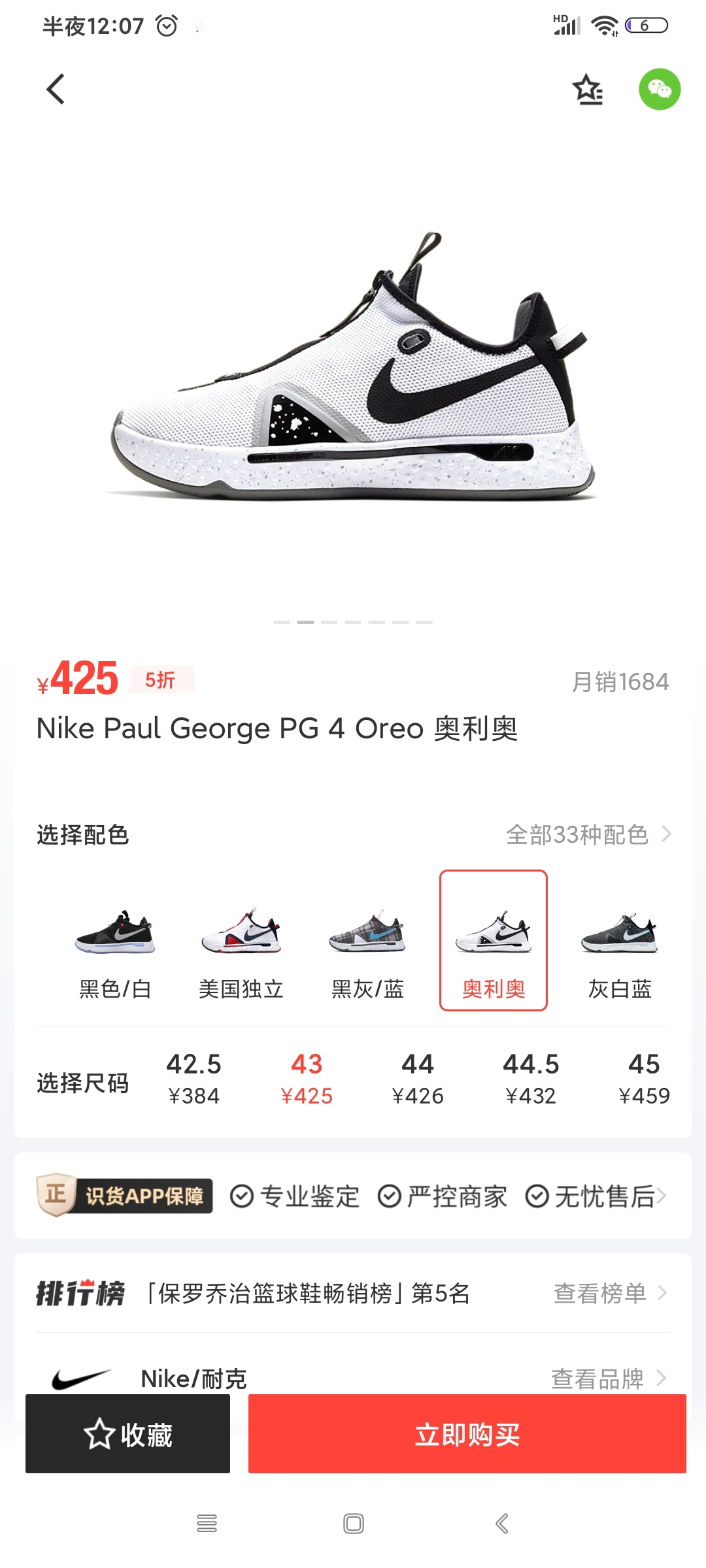This screenshot has height=1568, width=706.
Task: Pick size 45 at ¥459
Action: [644, 1079]
